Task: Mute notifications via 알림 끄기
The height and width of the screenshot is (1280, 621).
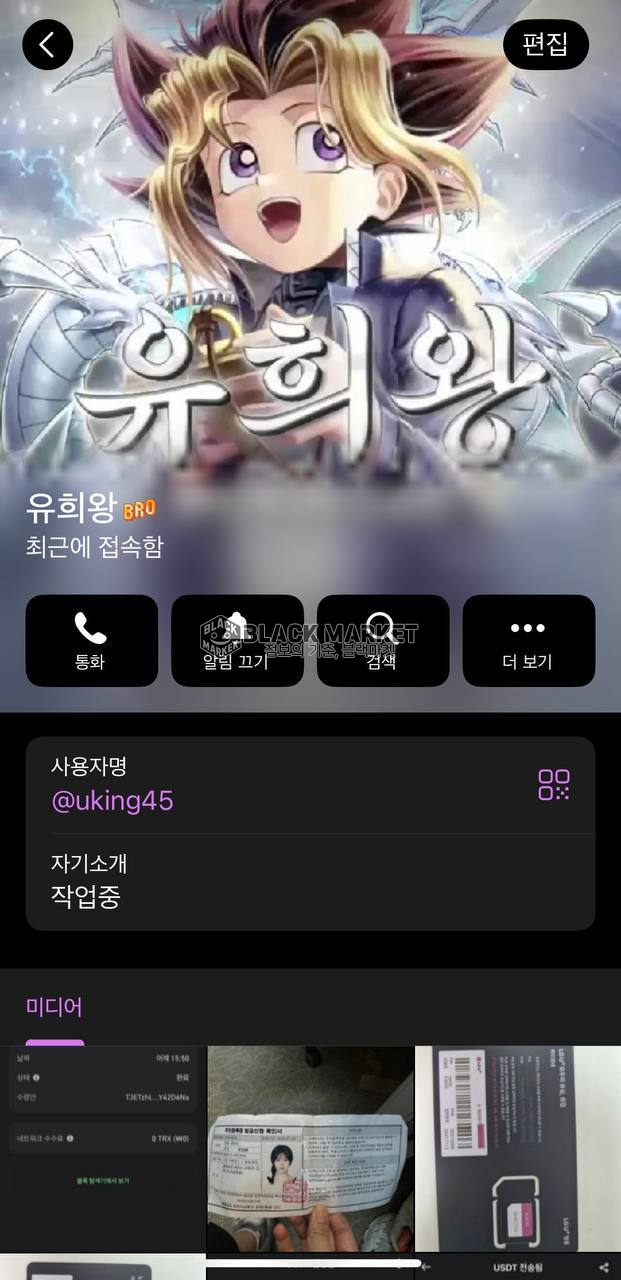Action: point(237,641)
